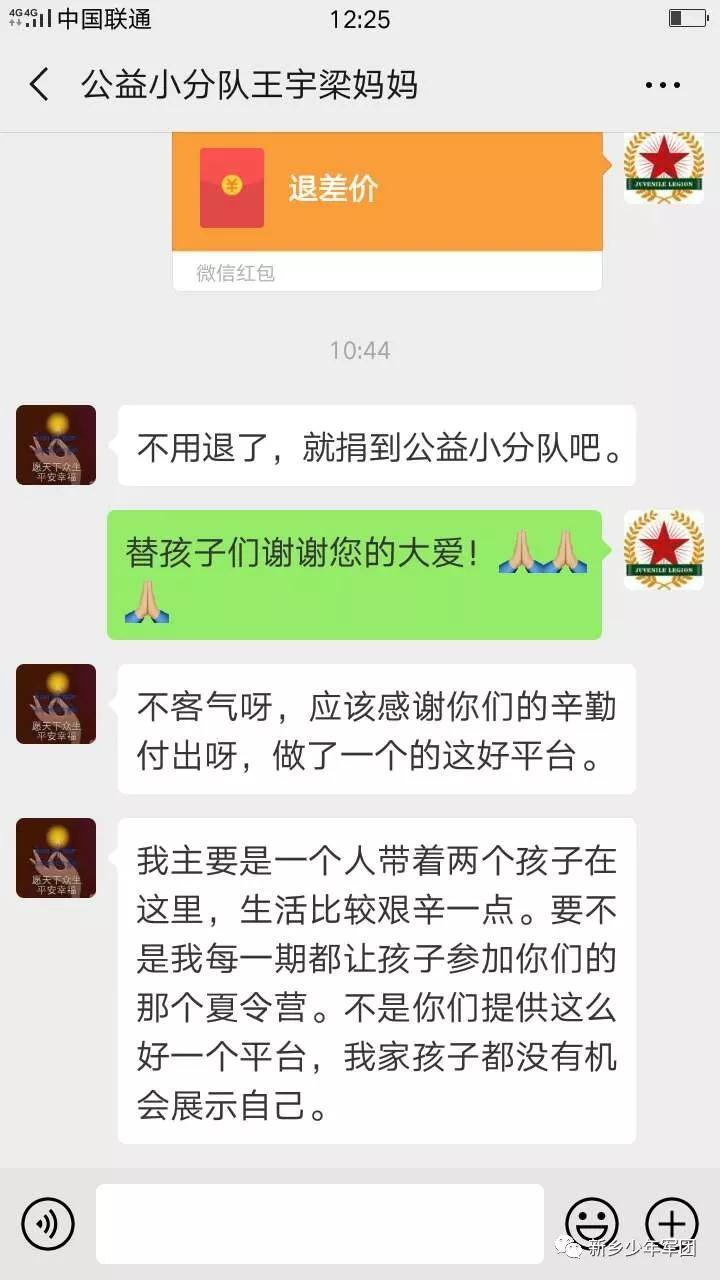Open the chat info overflow menu
Image resolution: width=720 pixels, height=1280 pixels.
point(662,86)
